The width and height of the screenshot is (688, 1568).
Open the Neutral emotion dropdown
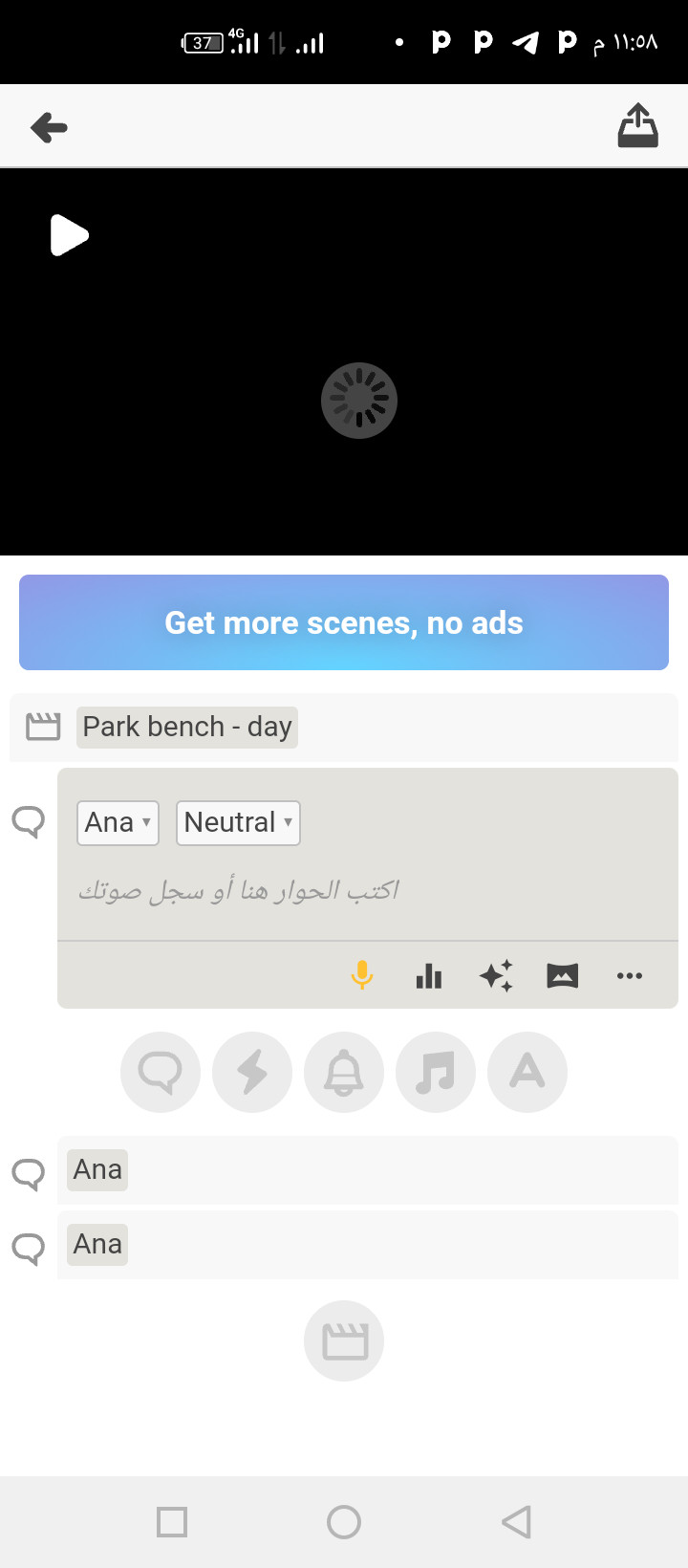(x=238, y=822)
